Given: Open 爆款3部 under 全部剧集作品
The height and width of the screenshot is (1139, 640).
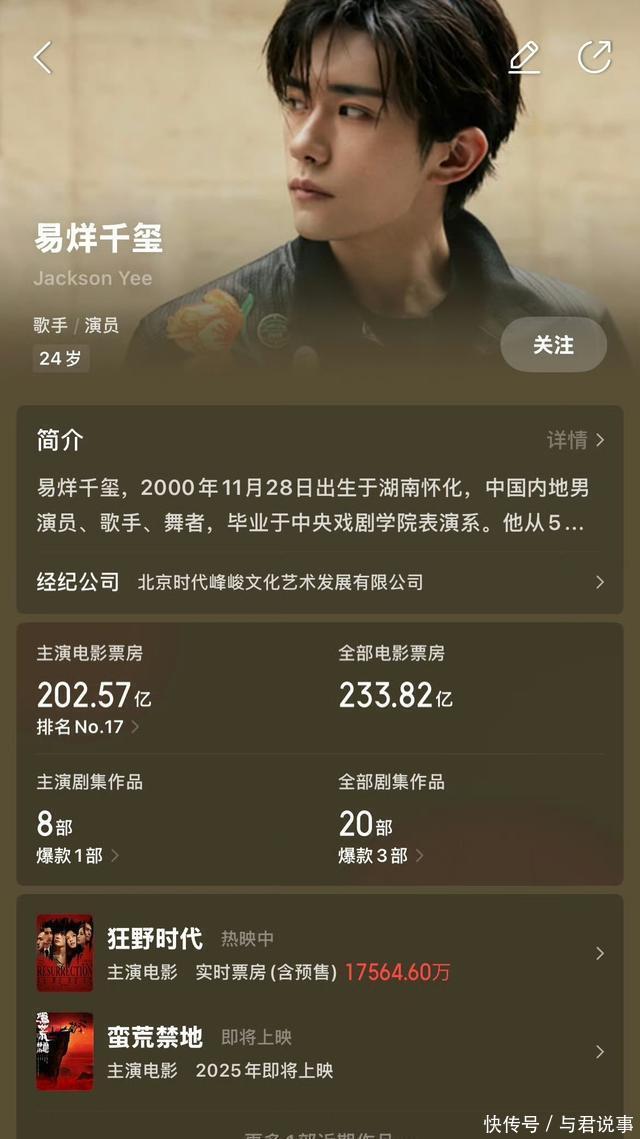Looking at the screenshot, I should (x=380, y=855).
